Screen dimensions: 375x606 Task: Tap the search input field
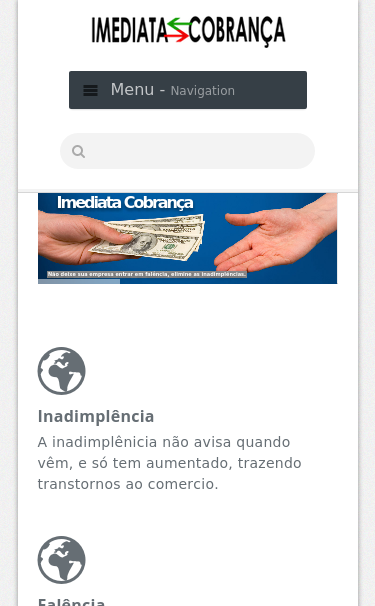point(188,151)
